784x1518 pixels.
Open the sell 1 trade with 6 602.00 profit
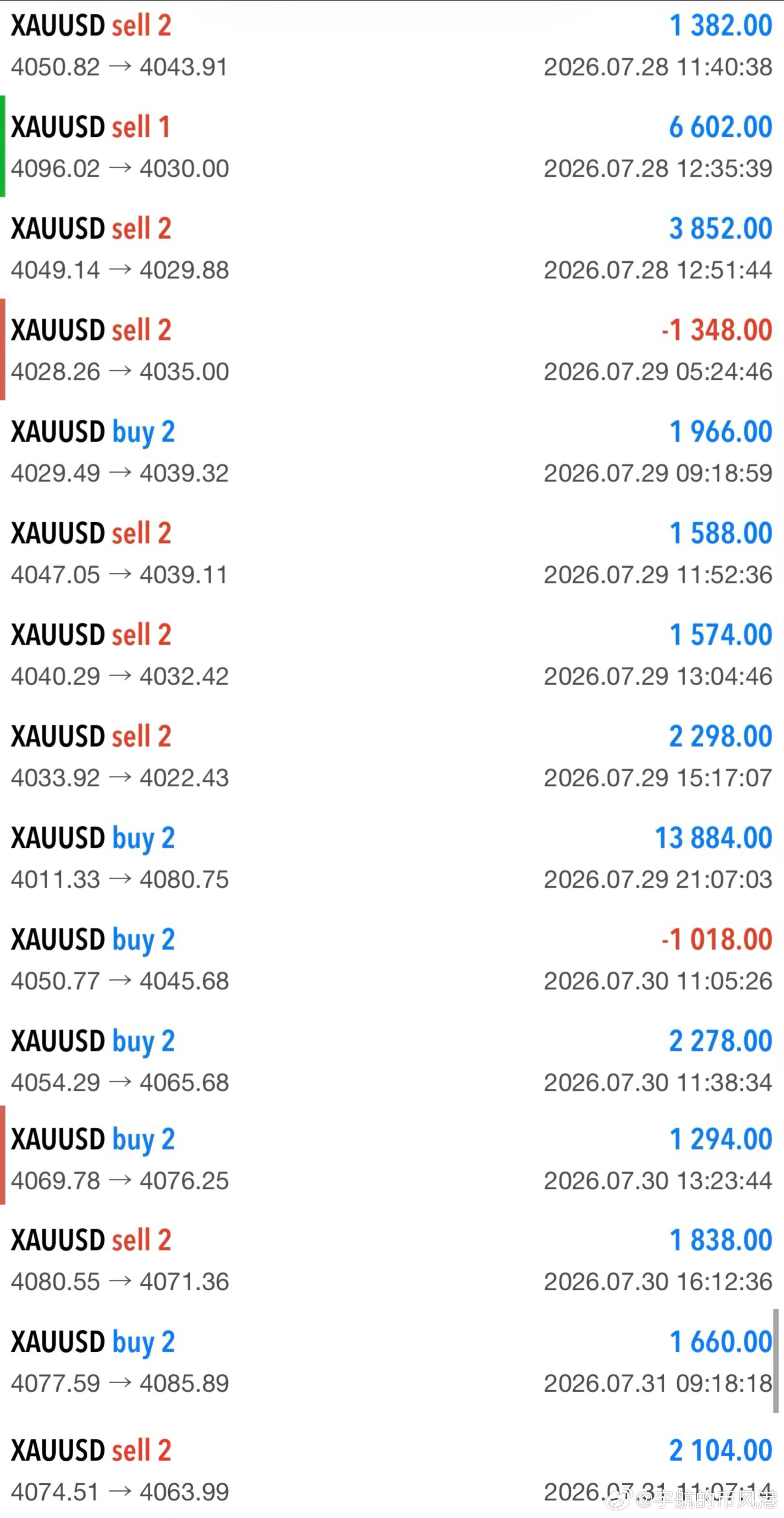pos(392,146)
